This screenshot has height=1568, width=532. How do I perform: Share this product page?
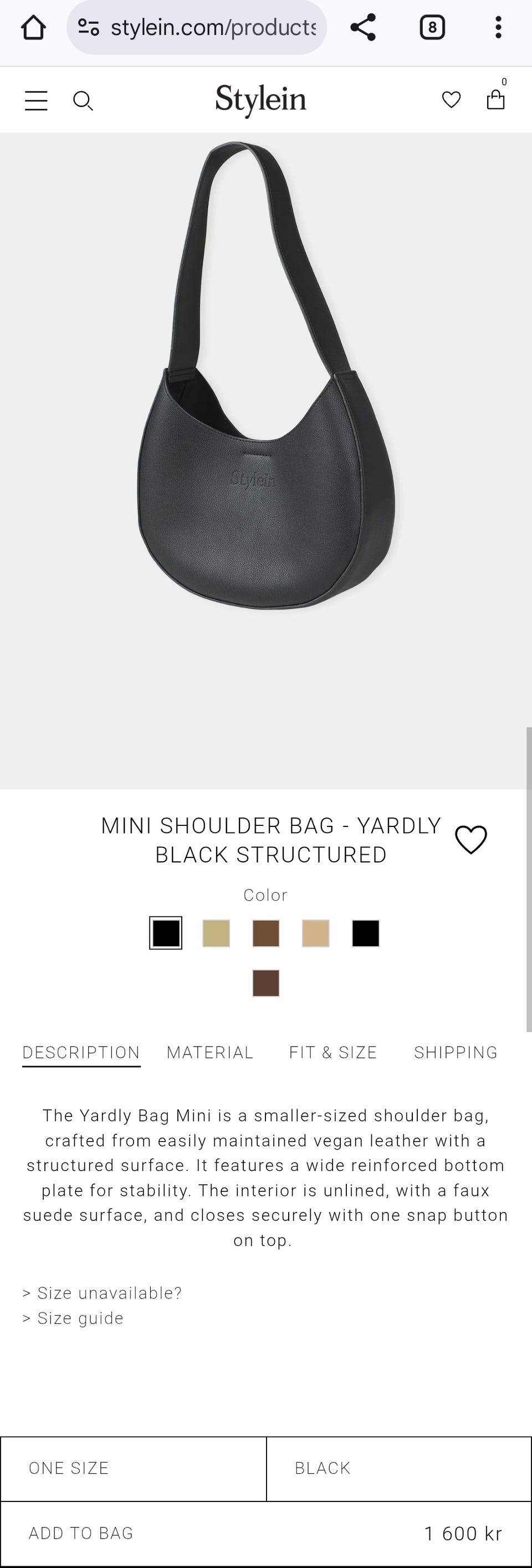pyautogui.click(x=363, y=27)
